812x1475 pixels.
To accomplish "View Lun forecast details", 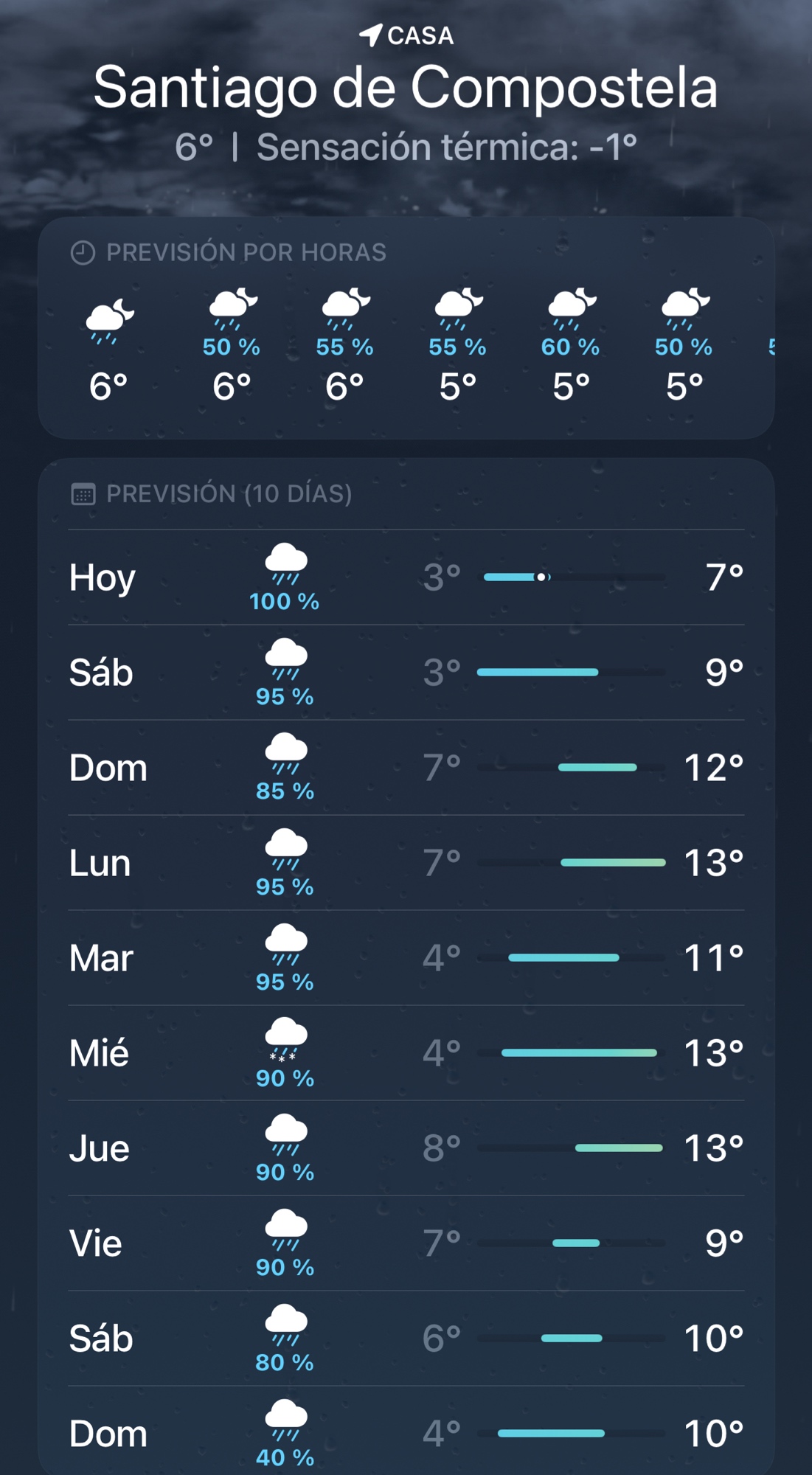I will 406,863.
